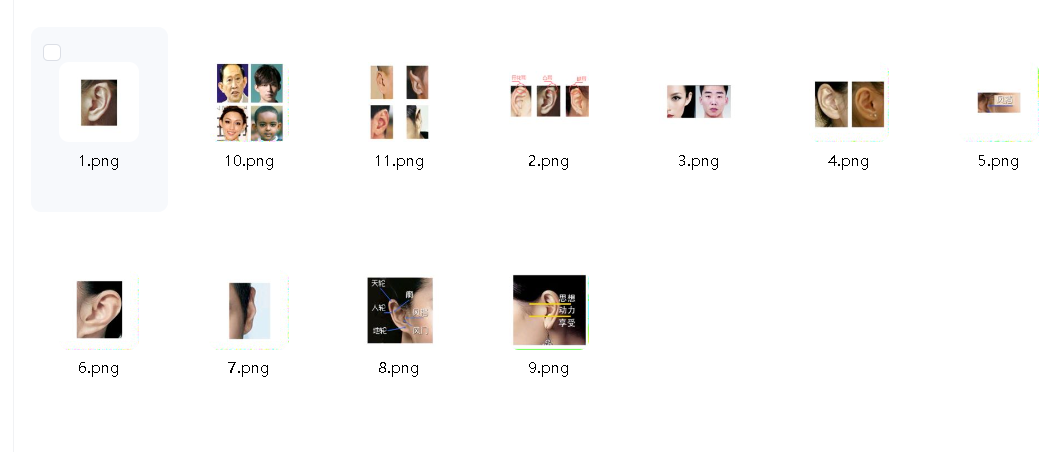Open the file 6.png
This screenshot has height=452, width=1052.
[x=99, y=309]
